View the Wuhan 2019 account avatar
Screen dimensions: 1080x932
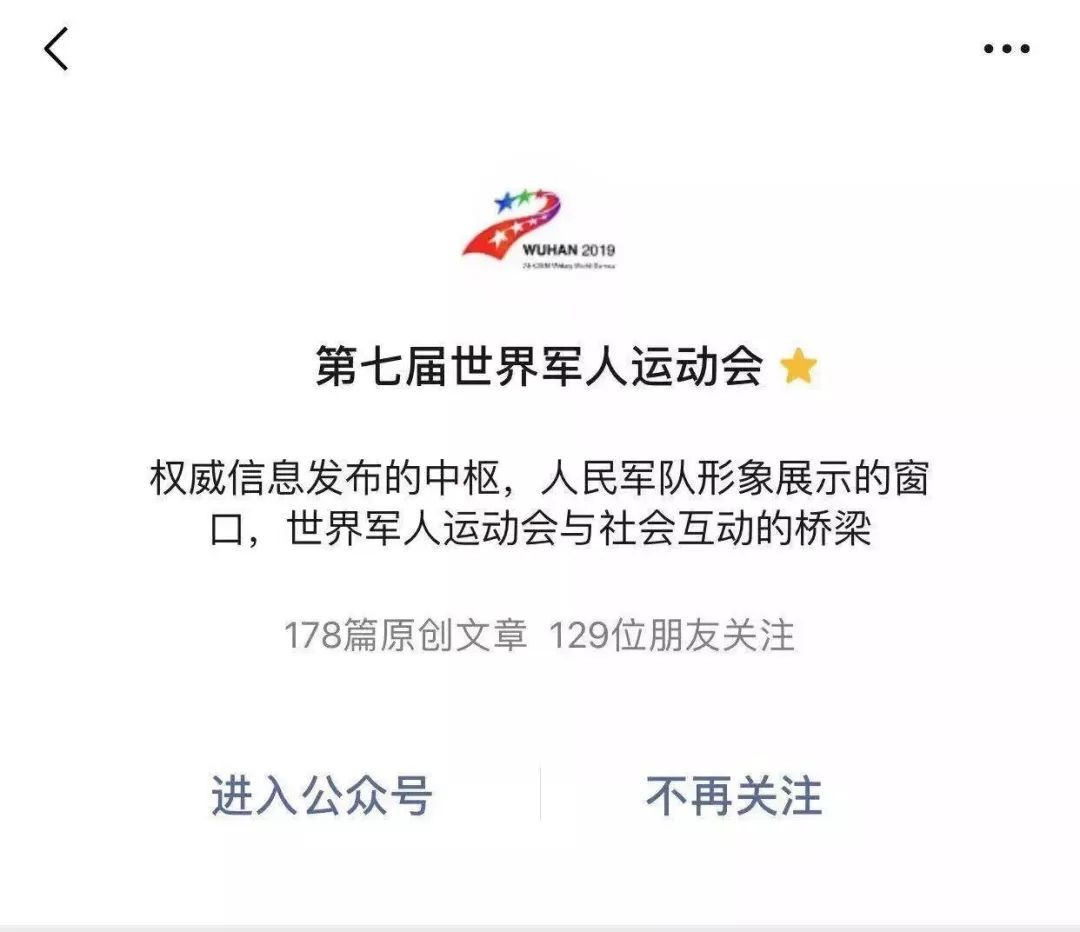(x=539, y=229)
